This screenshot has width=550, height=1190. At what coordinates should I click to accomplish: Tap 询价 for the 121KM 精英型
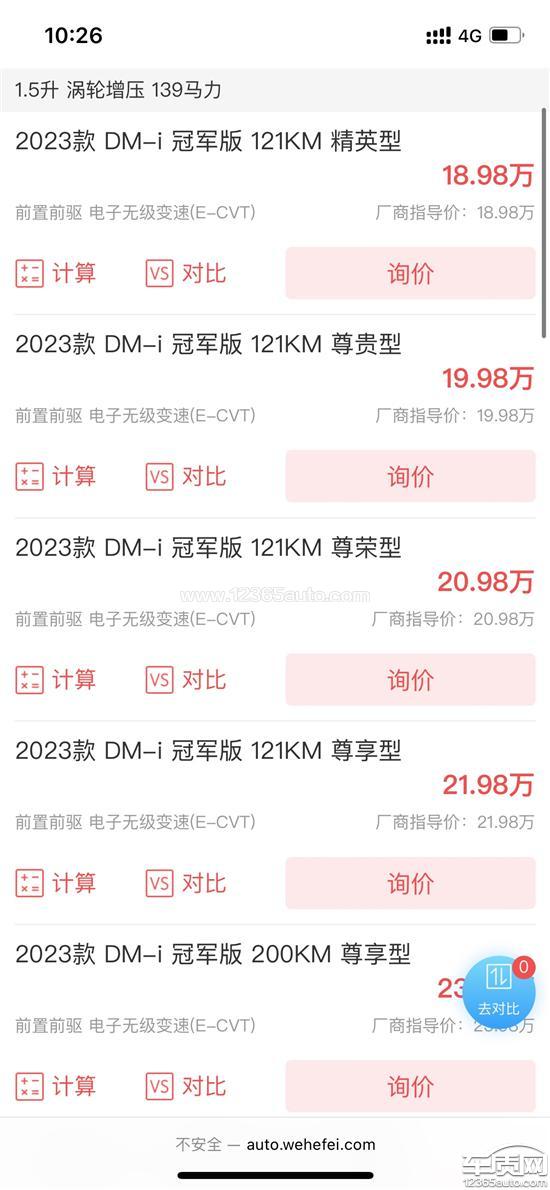tap(410, 273)
